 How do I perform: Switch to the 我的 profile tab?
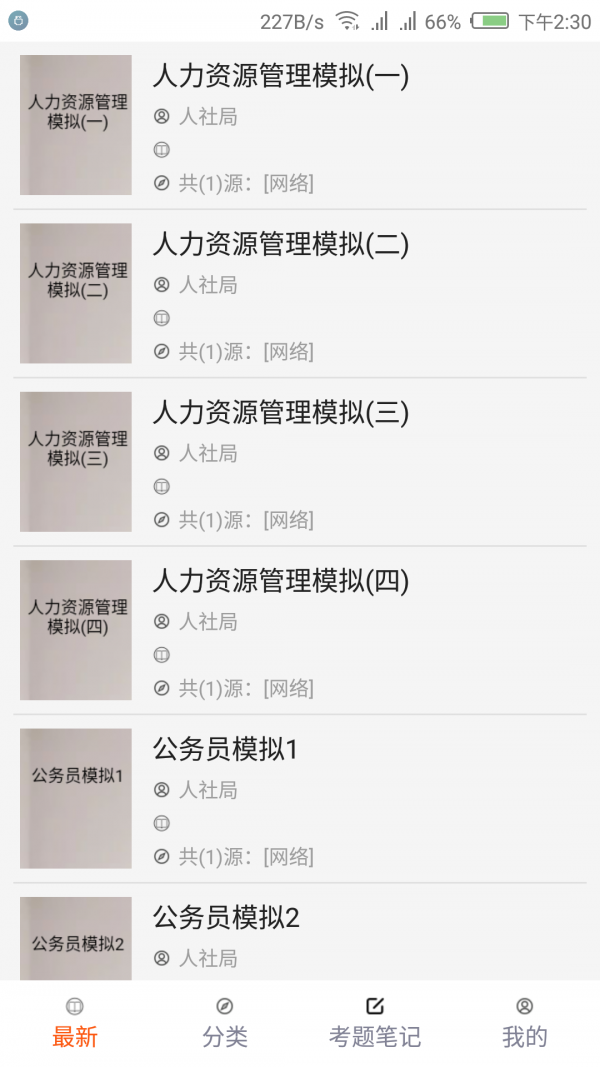click(525, 1023)
